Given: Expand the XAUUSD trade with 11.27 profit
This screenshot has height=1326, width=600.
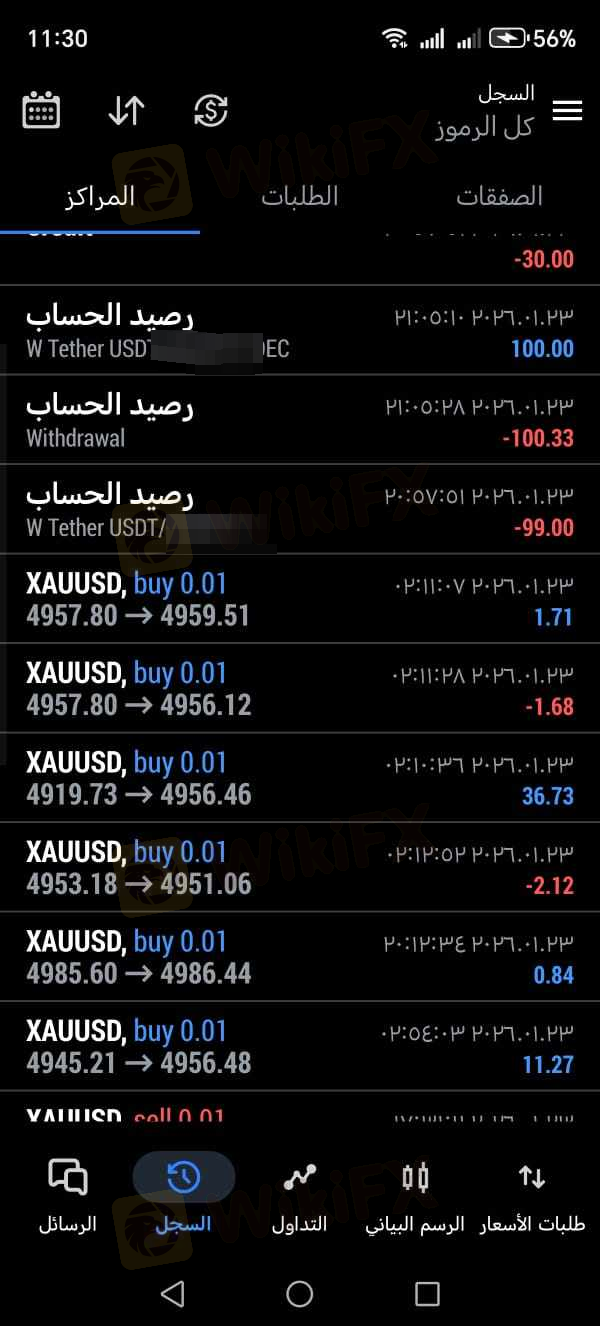Looking at the screenshot, I should (300, 1046).
